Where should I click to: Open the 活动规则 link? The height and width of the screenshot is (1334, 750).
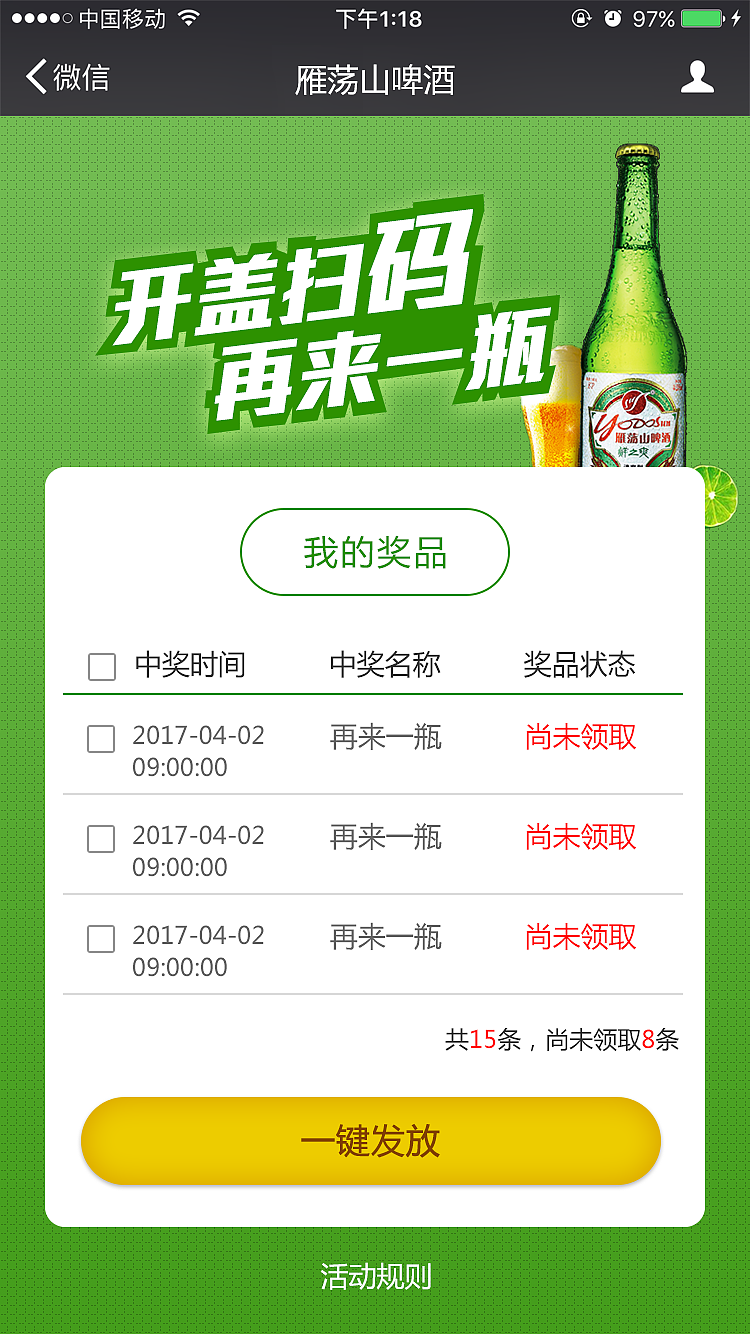[375, 1276]
